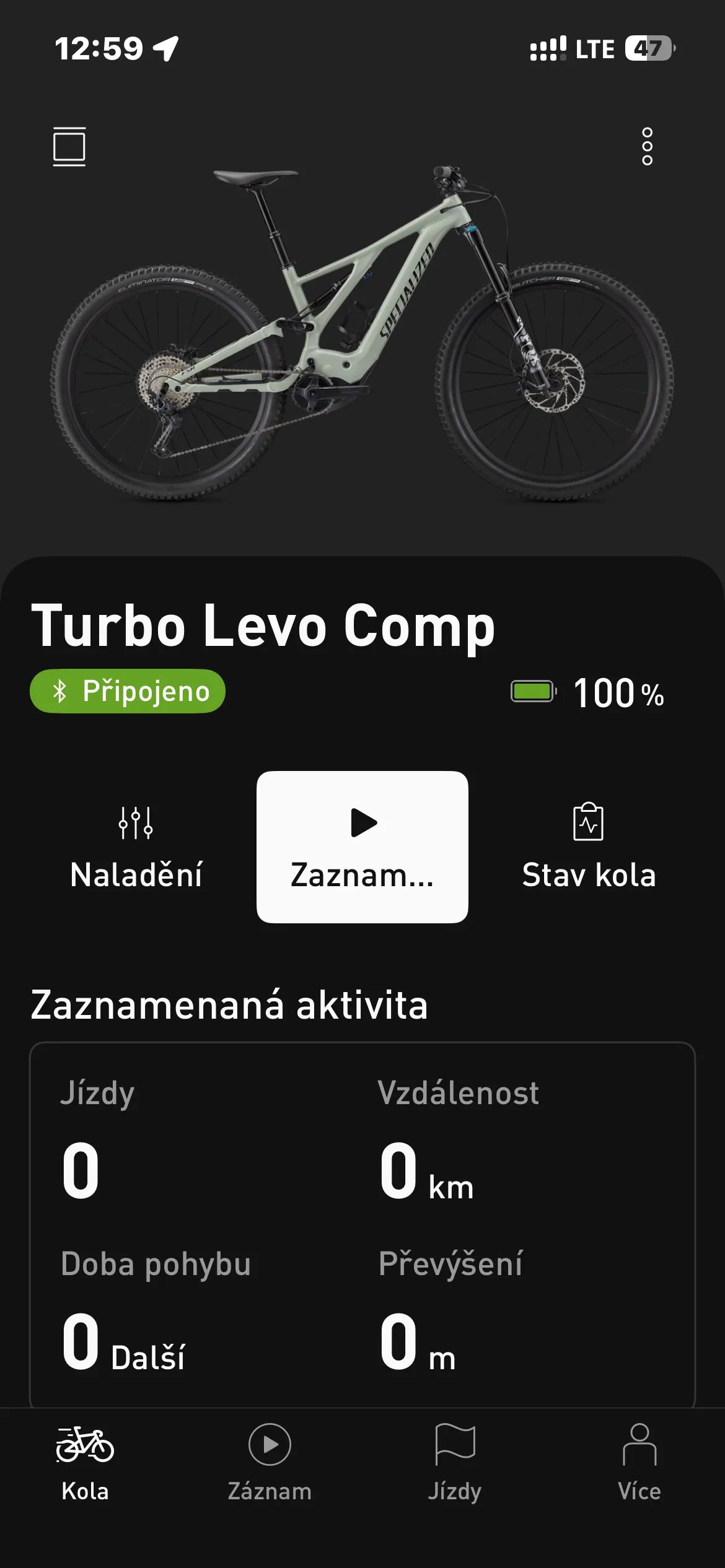Open the bike cards overview icon
This screenshot has height=1568, width=725.
[x=69, y=147]
